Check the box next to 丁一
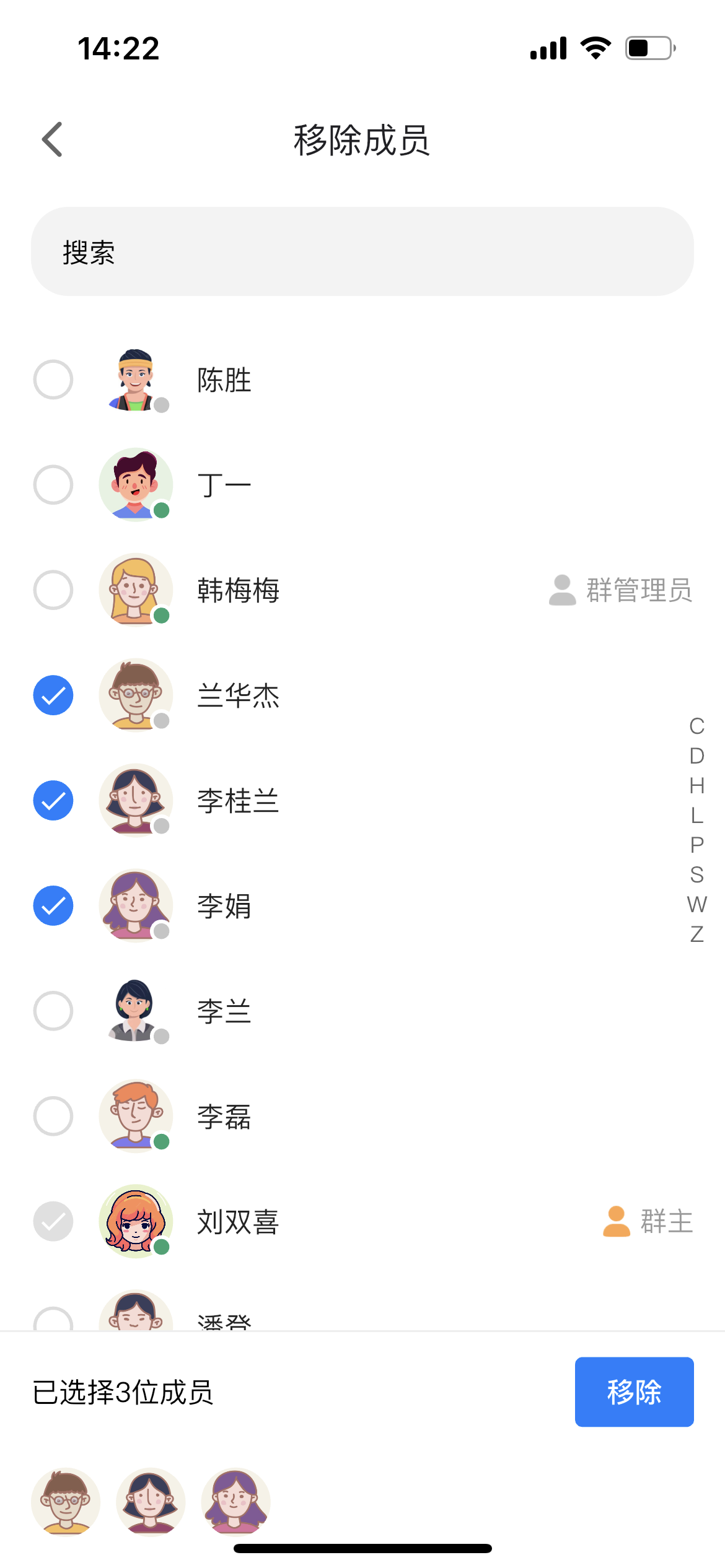This screenshot has height=1568, width=725. [x=53, y=485]
